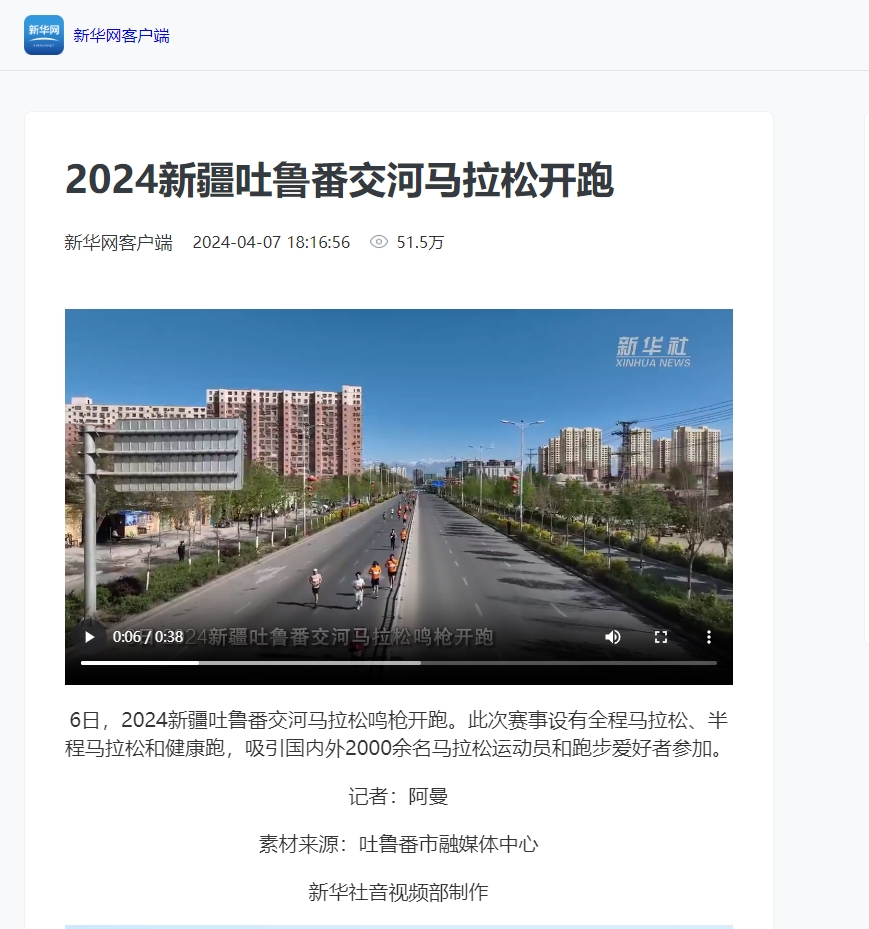Open the 新华网客户端 header link
The image size is (869, 929).
(121, 36)
